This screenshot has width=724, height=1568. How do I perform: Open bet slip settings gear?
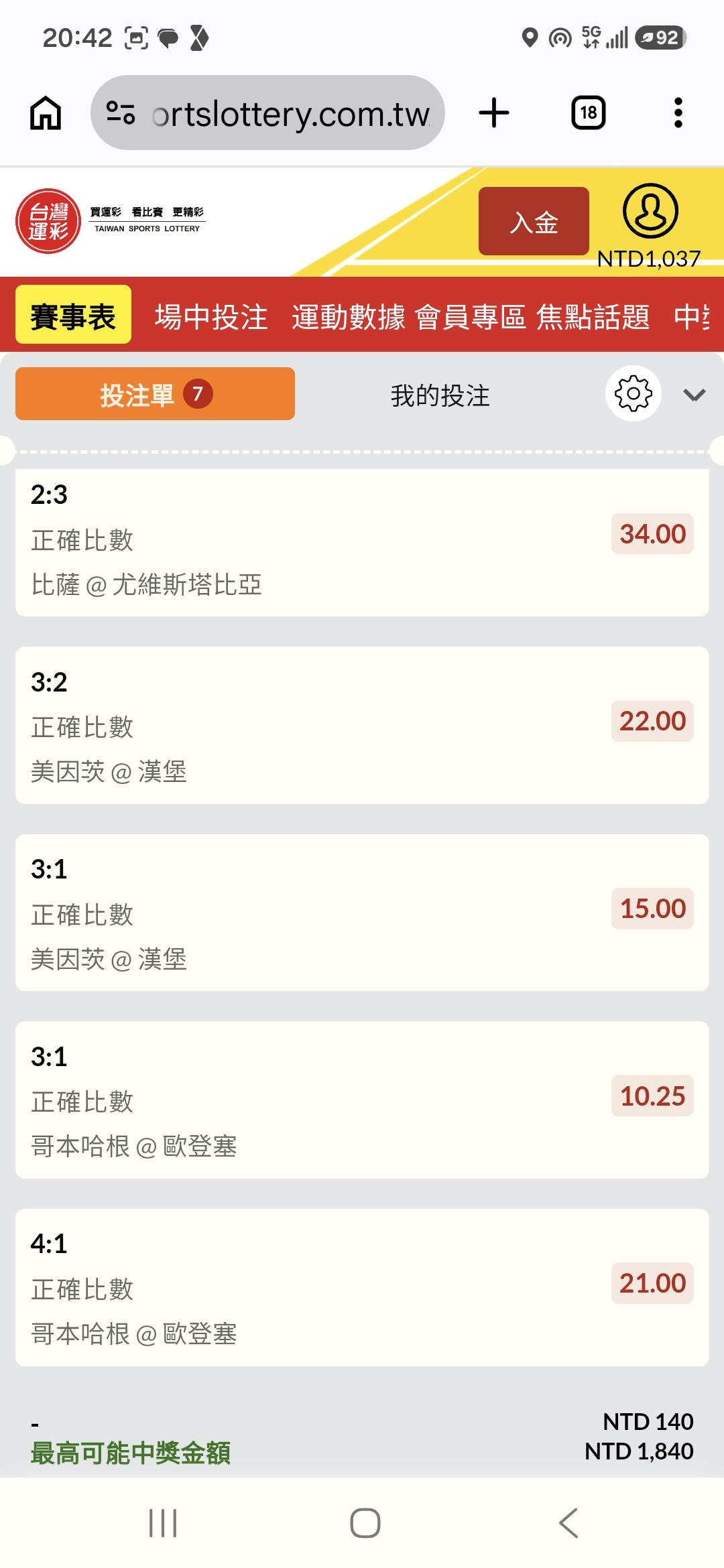pyautogui.click(x=633, y=393)
